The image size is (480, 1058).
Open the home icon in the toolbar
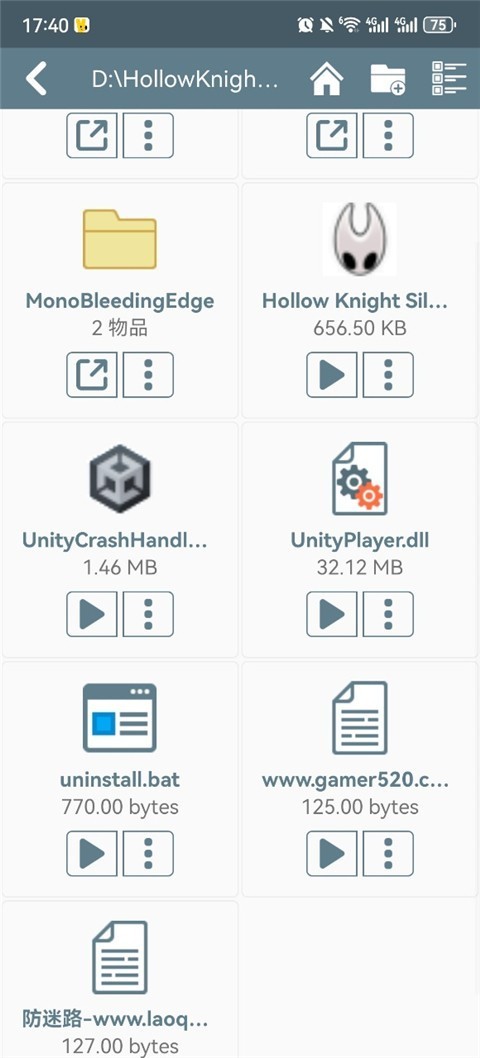coord(327,79)
